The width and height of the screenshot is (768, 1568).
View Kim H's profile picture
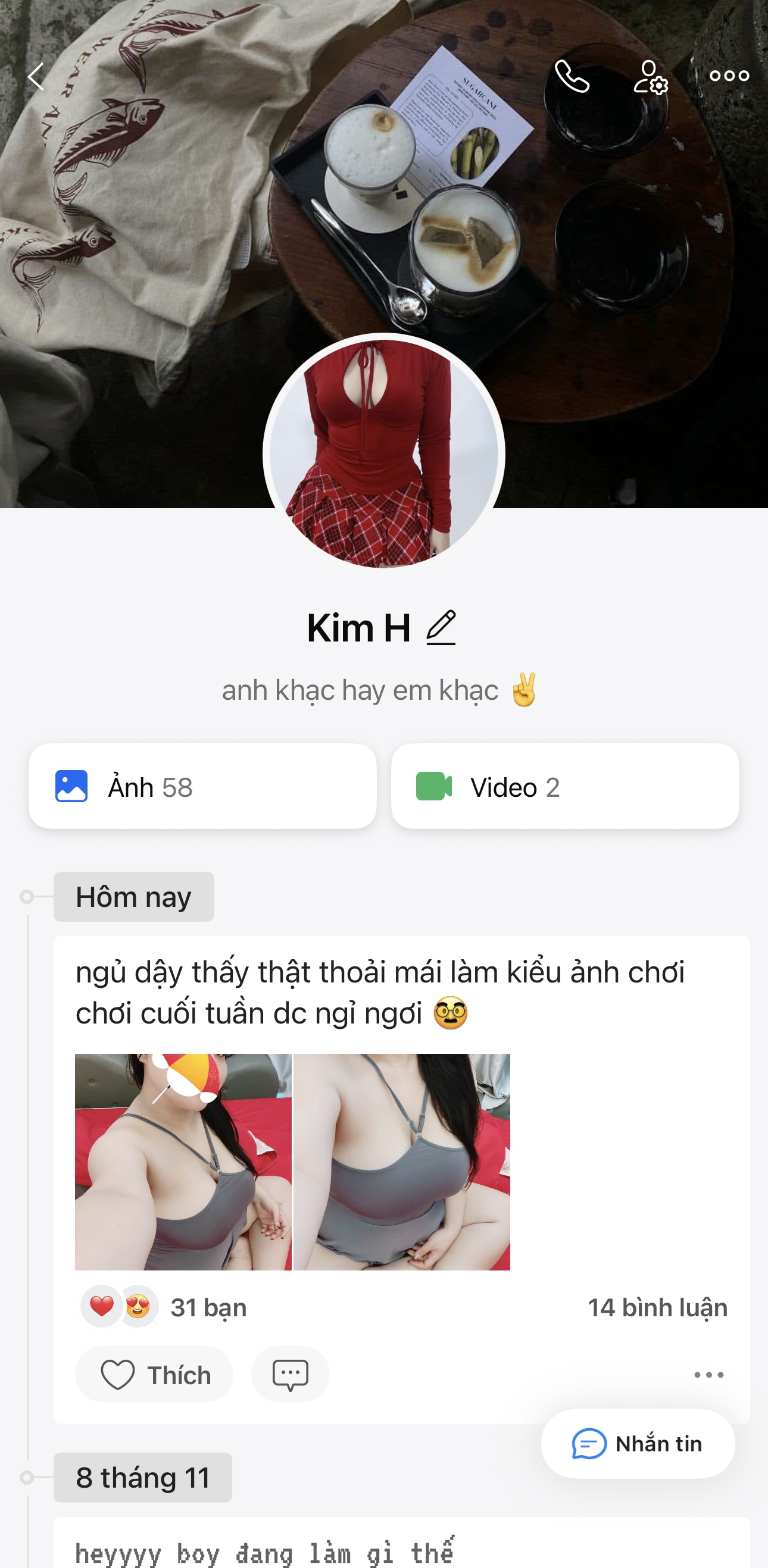point(383,453)
